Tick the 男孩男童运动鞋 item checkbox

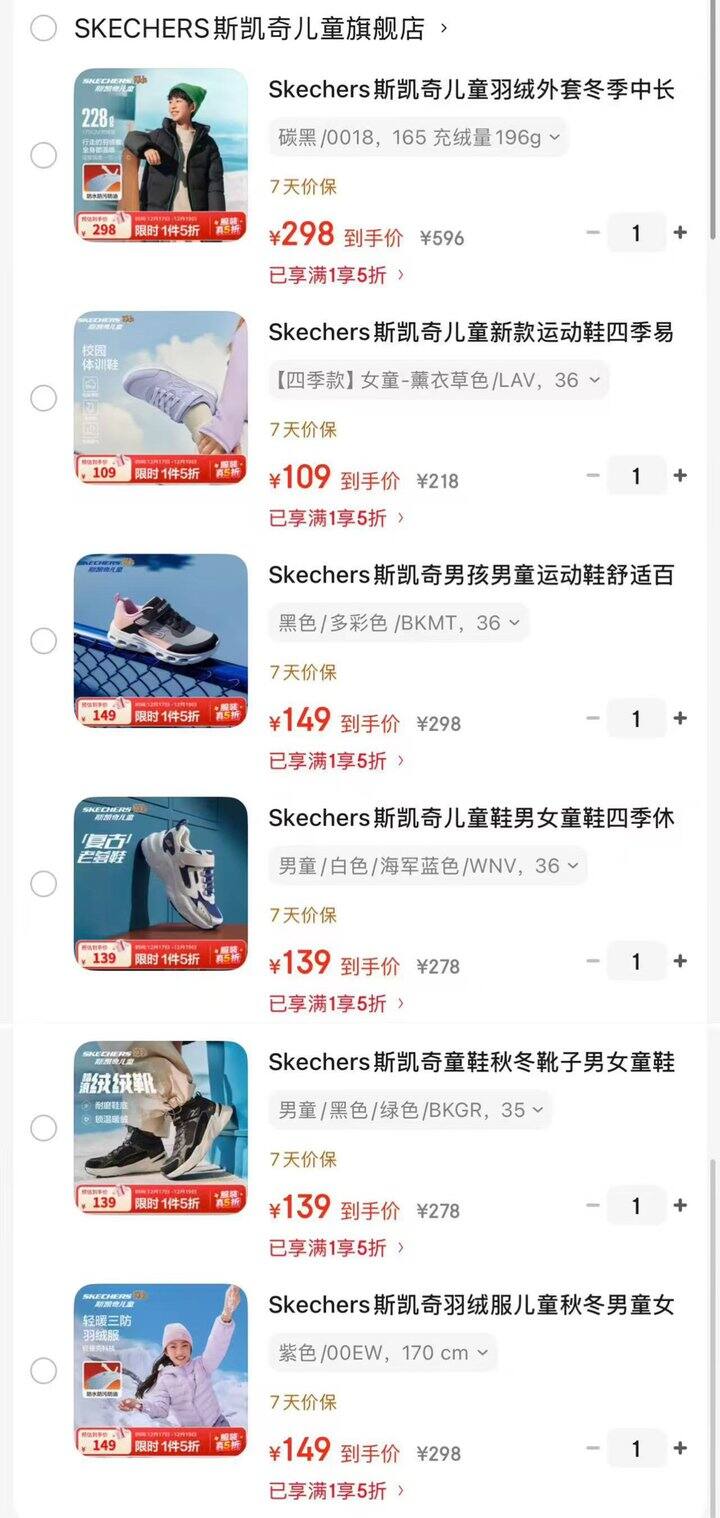click(43, 641)
